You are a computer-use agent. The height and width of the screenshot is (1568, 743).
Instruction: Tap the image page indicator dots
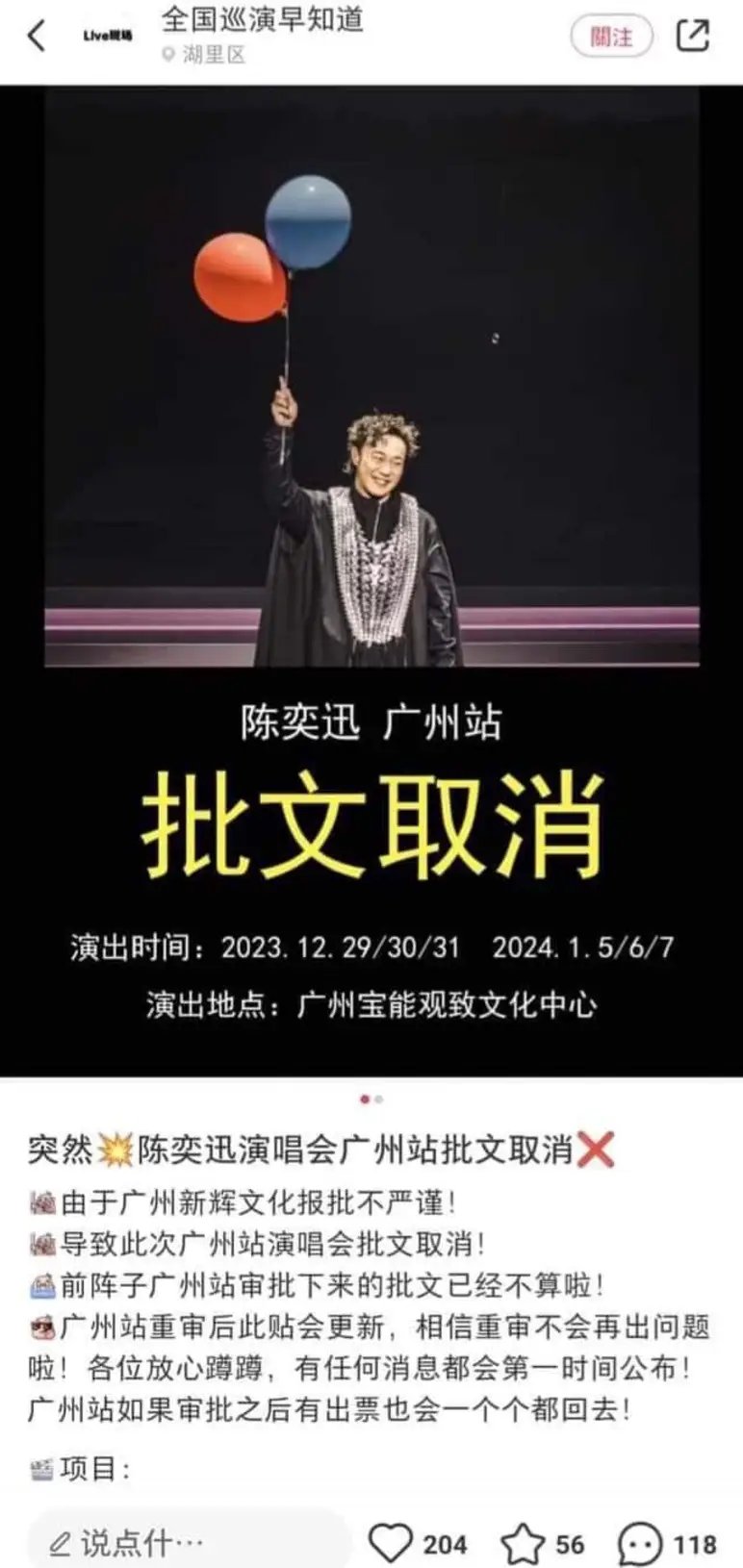pyautogui.click(x=371, y=1099)
